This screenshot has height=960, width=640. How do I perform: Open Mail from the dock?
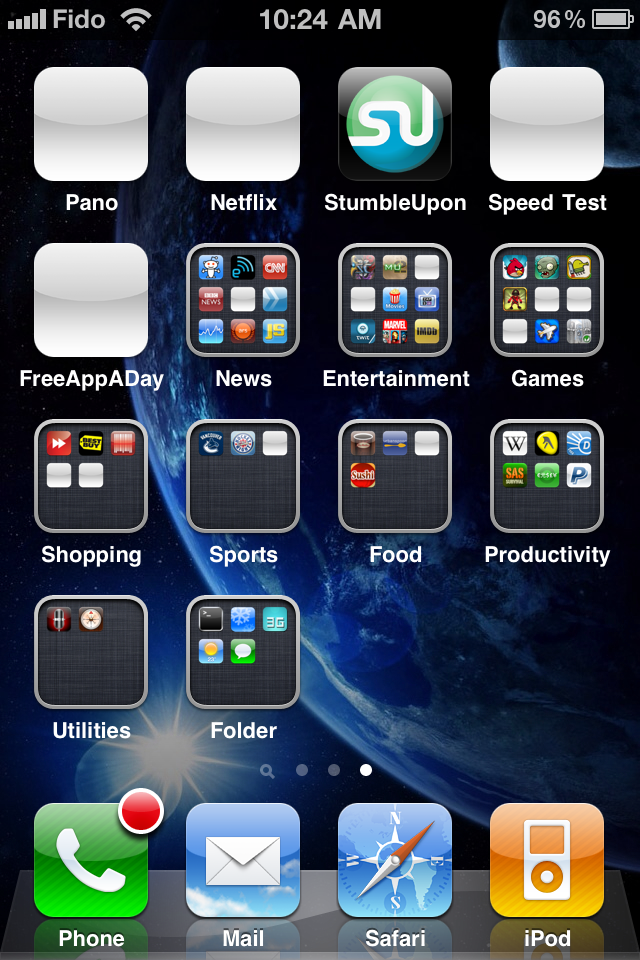tap(243, 860)
